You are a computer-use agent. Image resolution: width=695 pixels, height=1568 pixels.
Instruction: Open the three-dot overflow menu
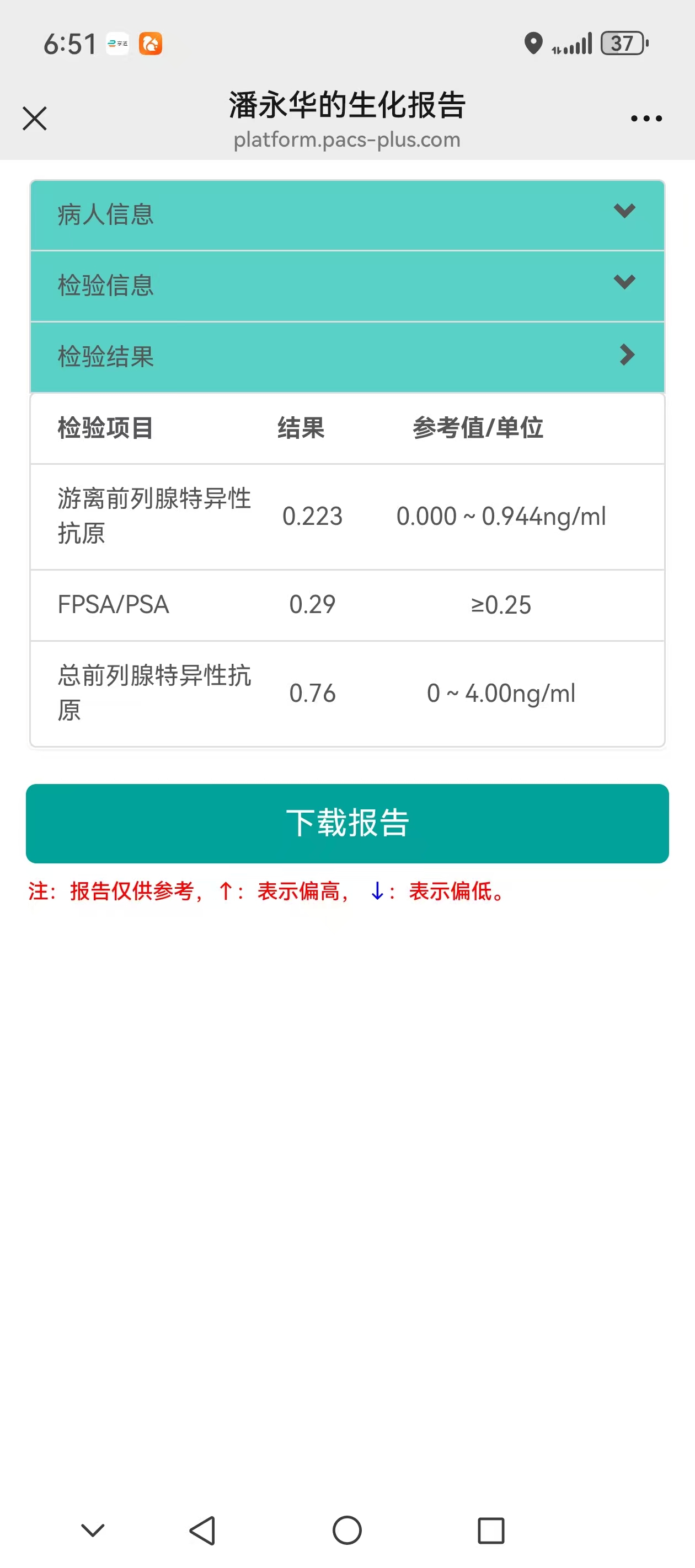[646, 119]
